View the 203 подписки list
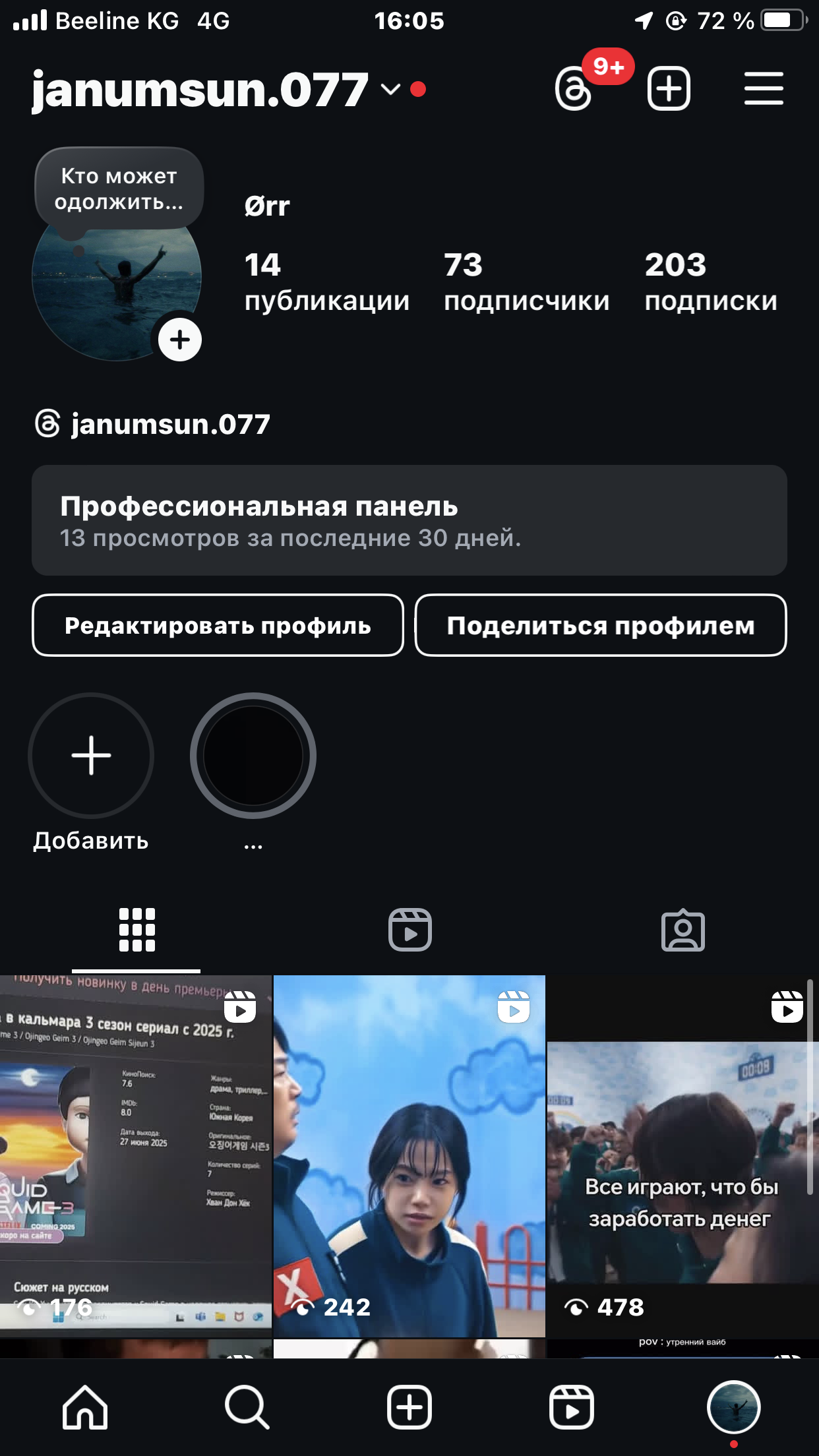The width and height of the screenshot is (819, 1456). [711, 282]
